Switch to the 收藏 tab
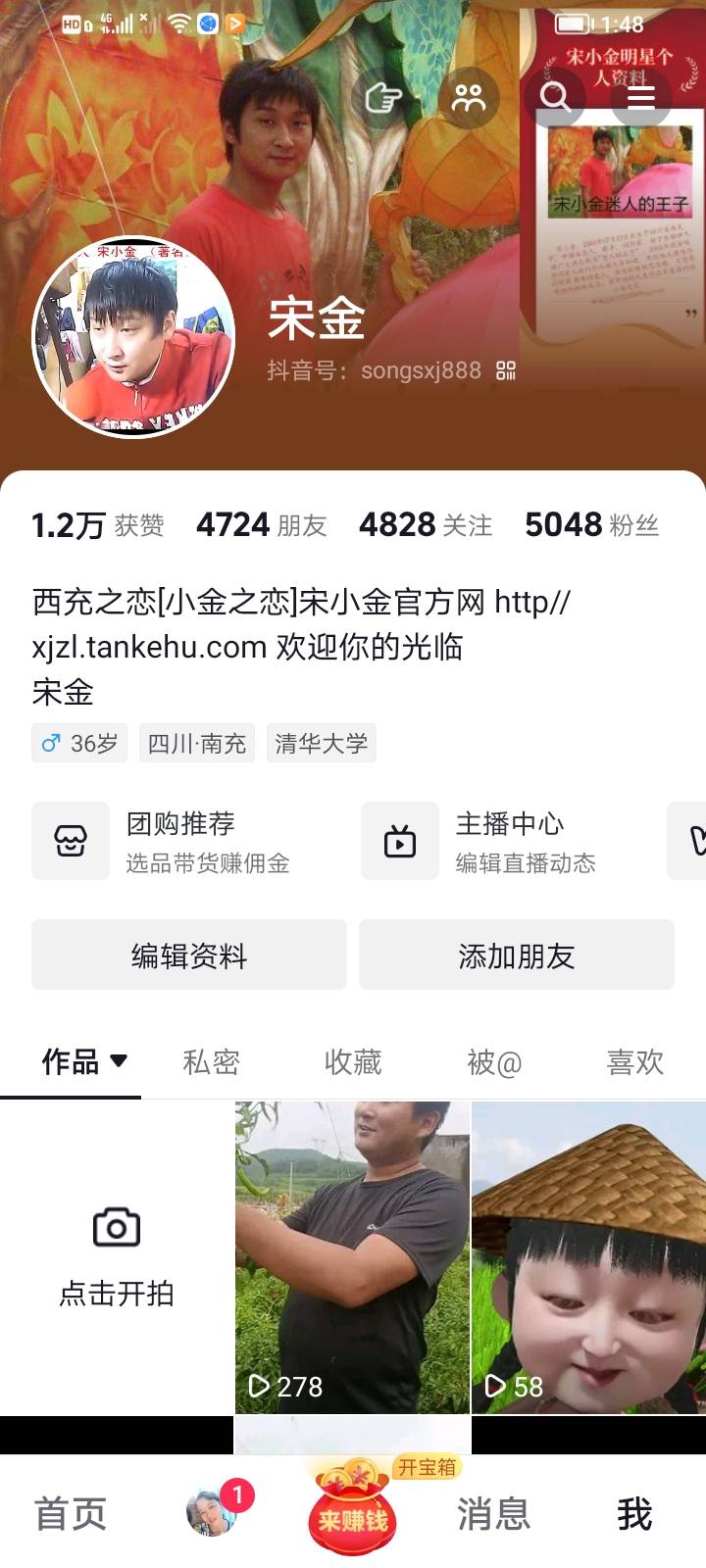Screen dimensions: 706x1568 tap(353, 1061)
